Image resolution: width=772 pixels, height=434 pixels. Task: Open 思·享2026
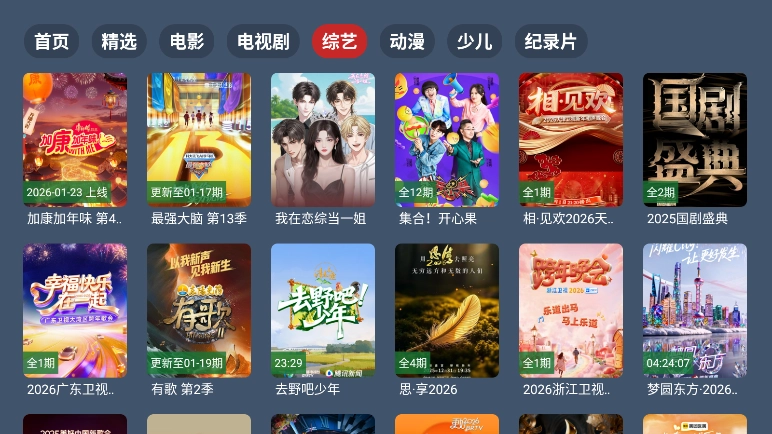click(x=447, y=311)
